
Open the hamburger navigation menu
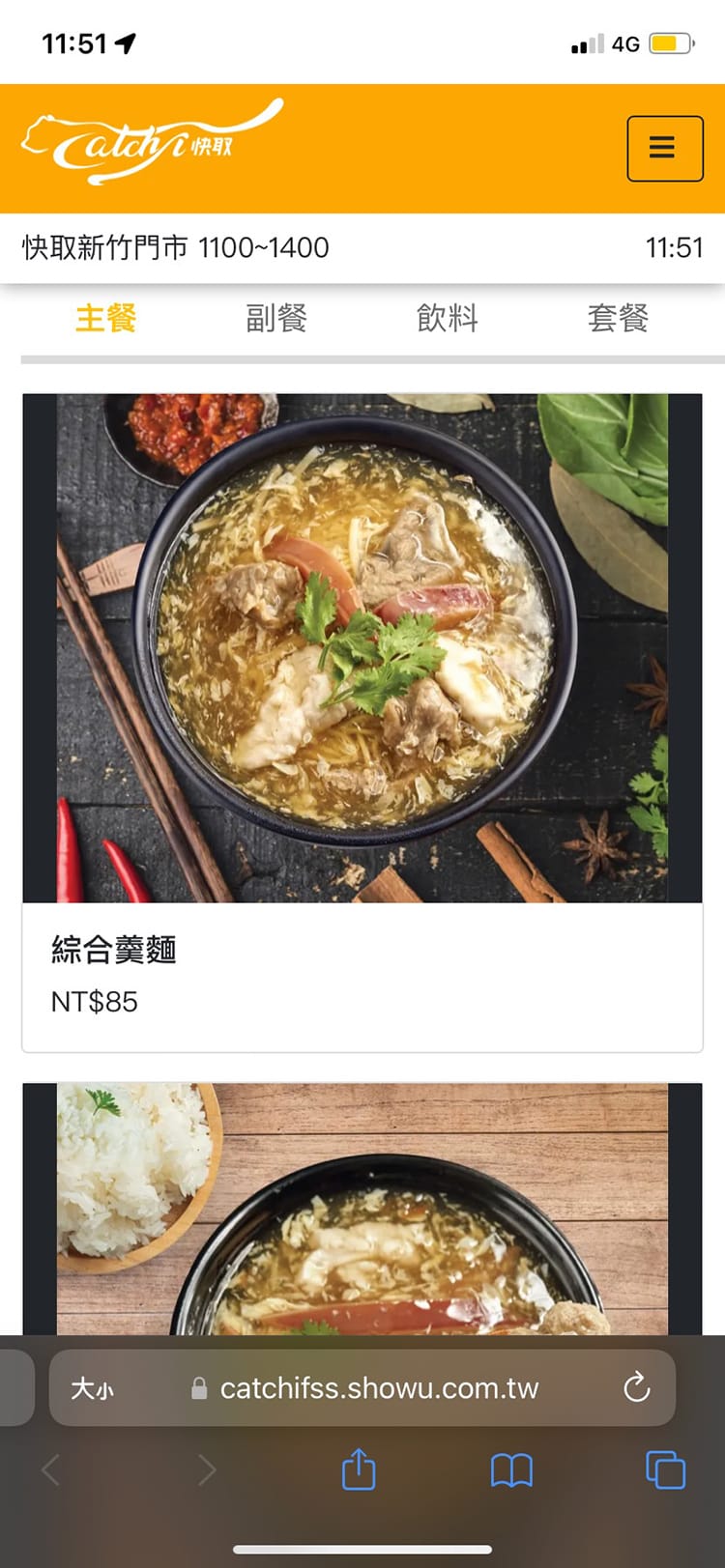click(665, 148)
